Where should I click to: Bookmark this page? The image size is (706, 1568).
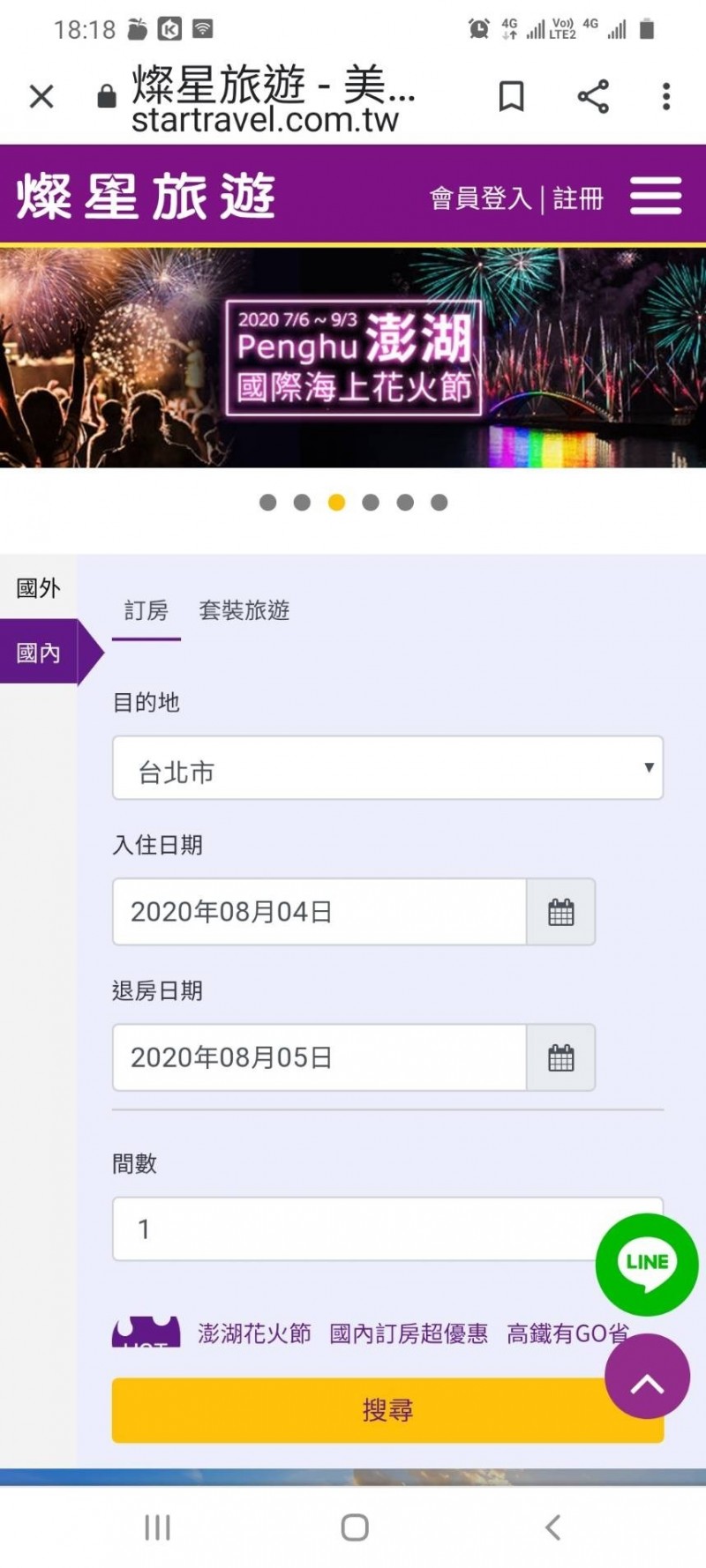tap(512, 96)
